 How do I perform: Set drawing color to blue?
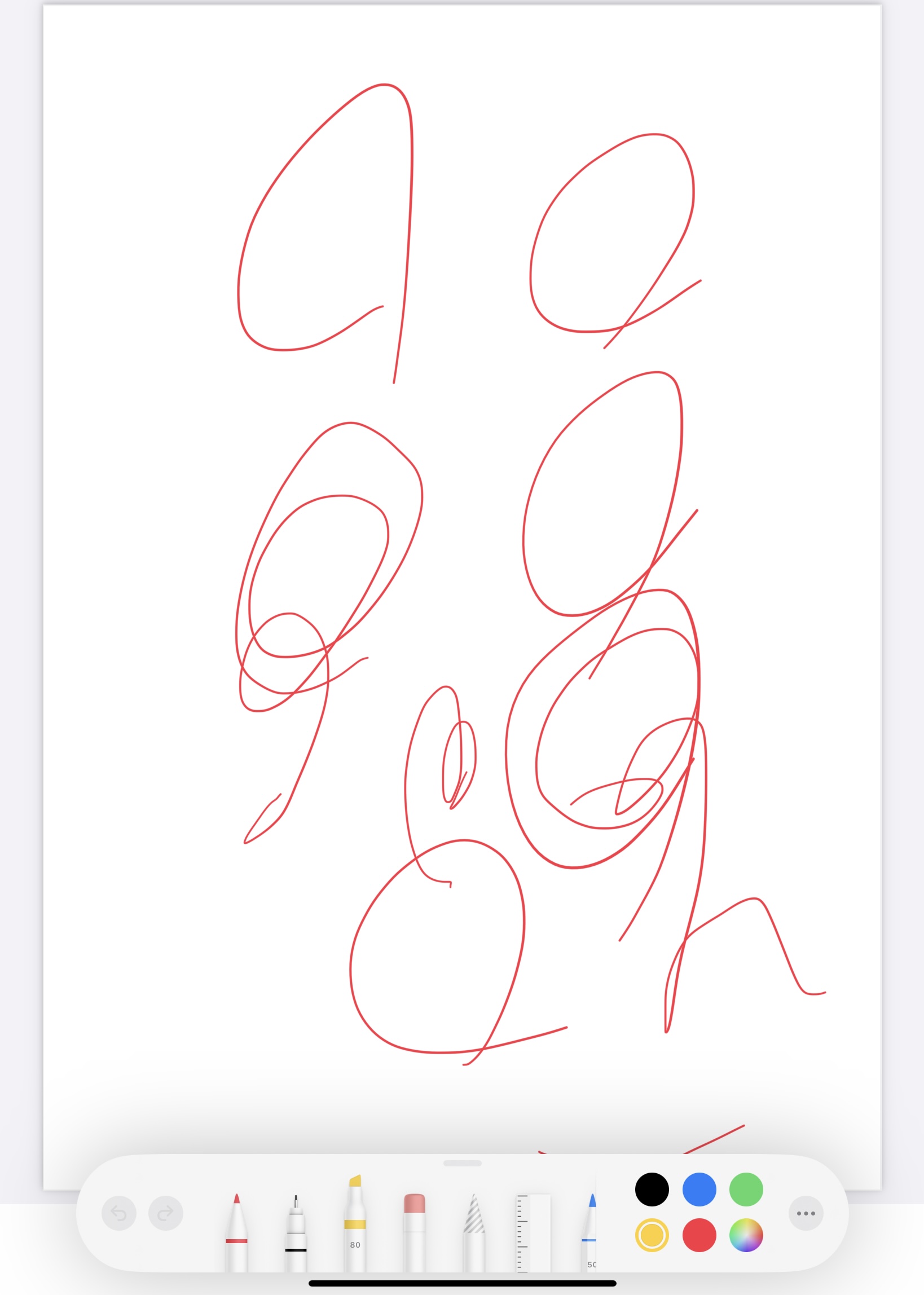[699, 1188]
